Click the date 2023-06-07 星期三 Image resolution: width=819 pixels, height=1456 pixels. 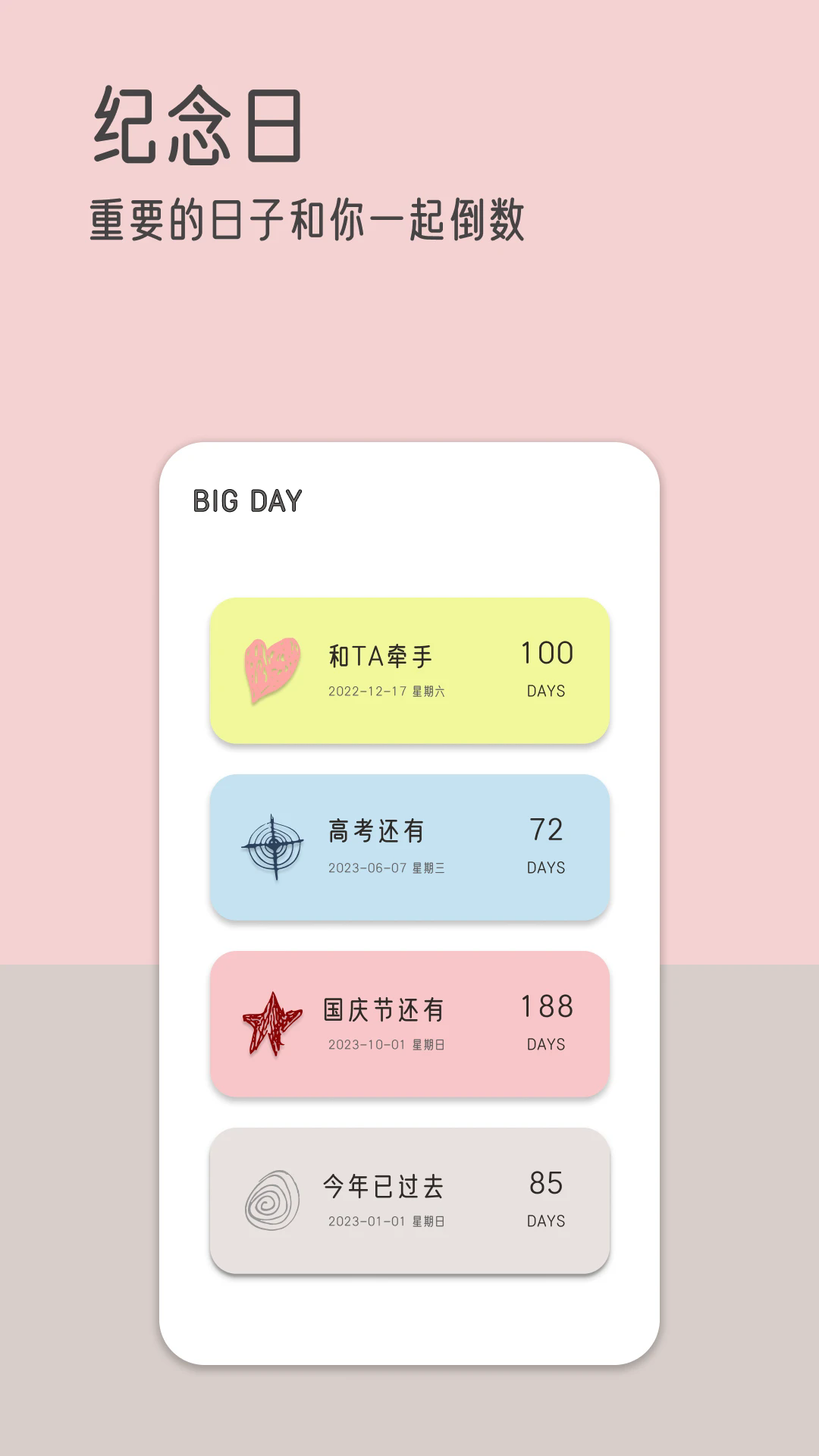(x=386, y=868)
